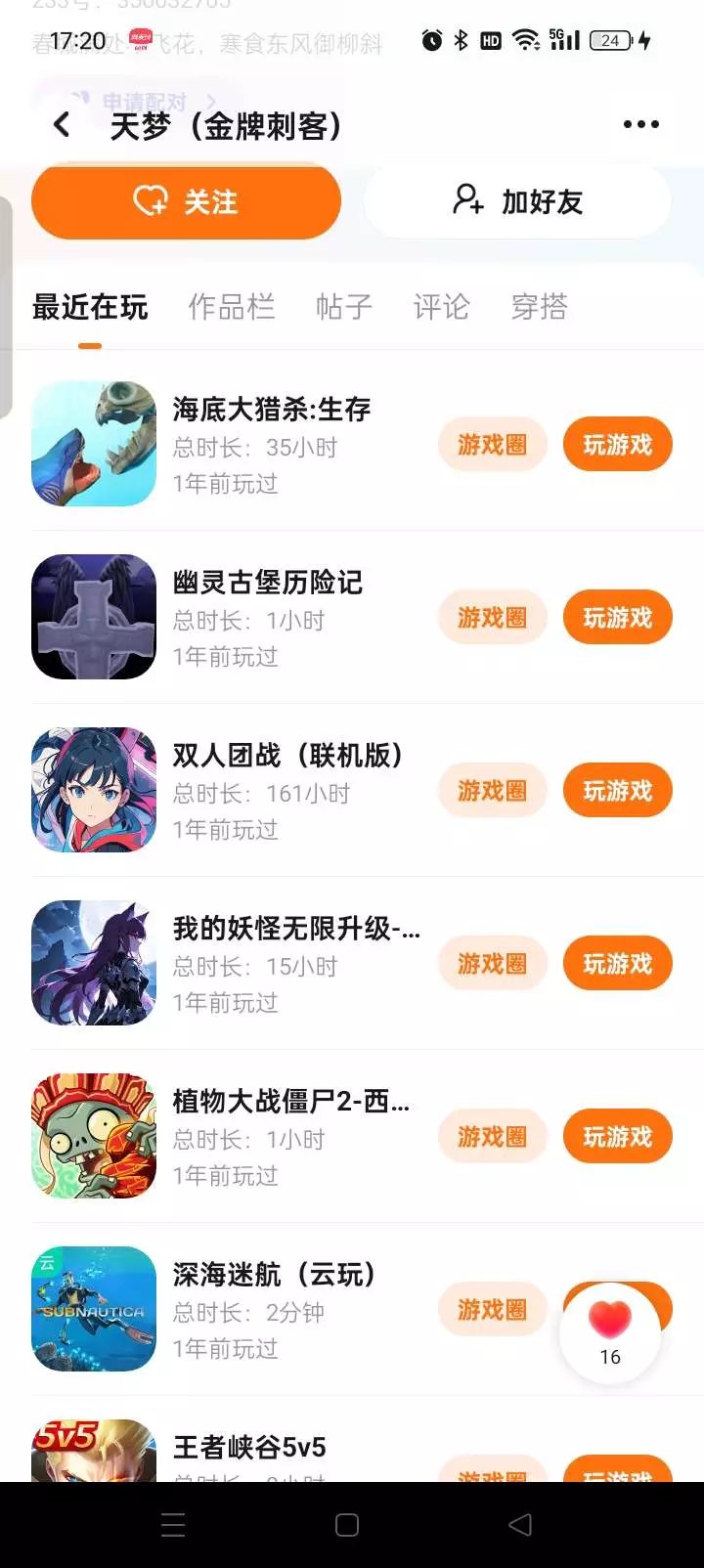The image size is (704, 1568).
Task: Tap 加好友 to add as friend
Action: [x=517, y=201]
